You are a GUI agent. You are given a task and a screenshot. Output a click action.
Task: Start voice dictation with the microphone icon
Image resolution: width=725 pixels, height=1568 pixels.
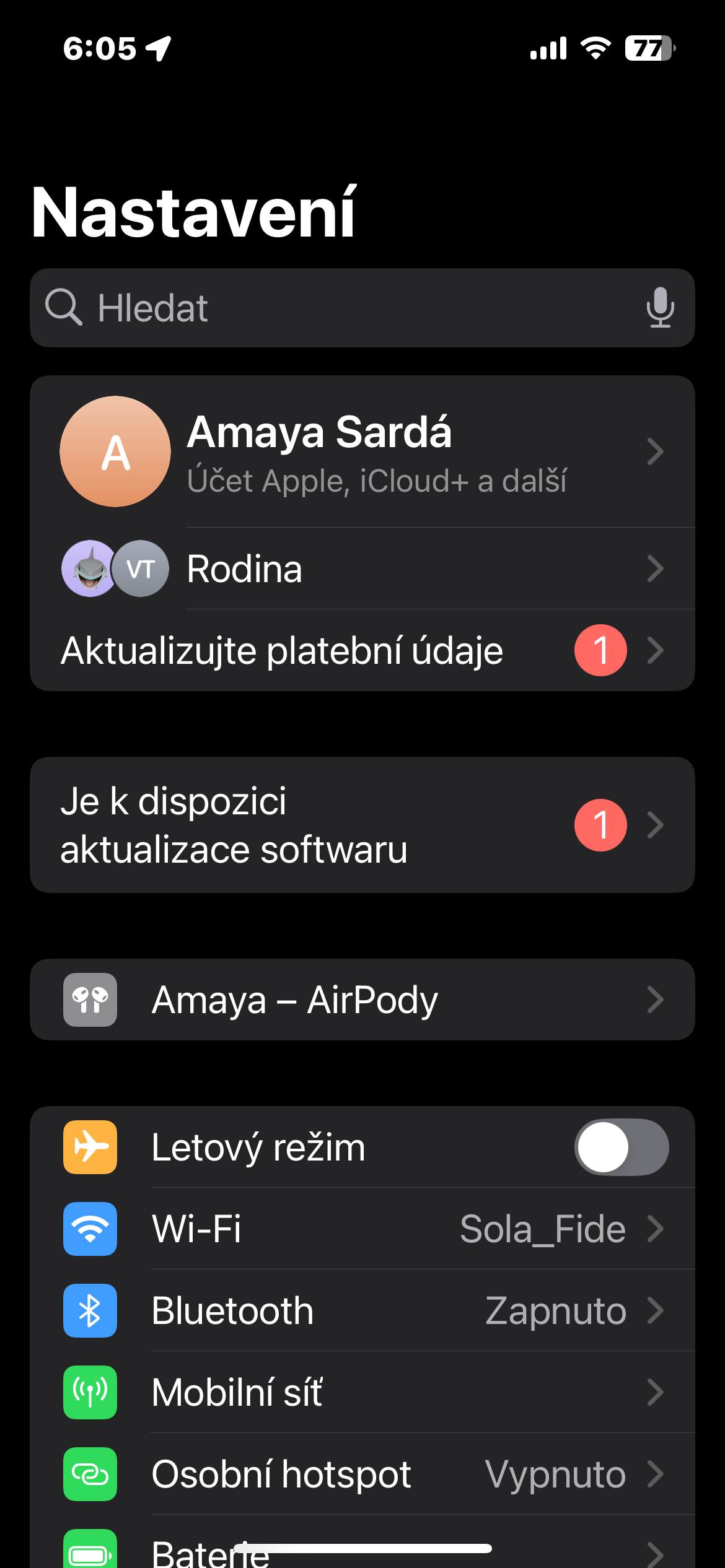(660, 307)
